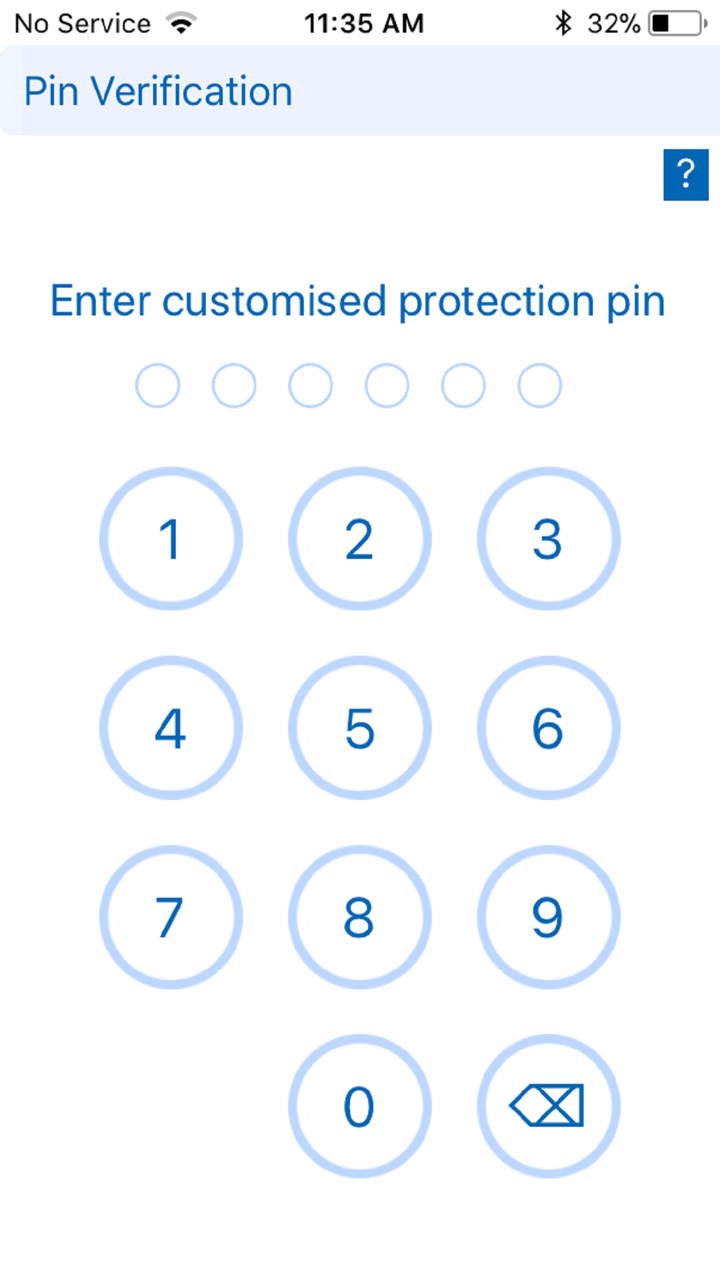Select digit 3 on the keypad
720x1280 pixels.
tap(548, 539)
